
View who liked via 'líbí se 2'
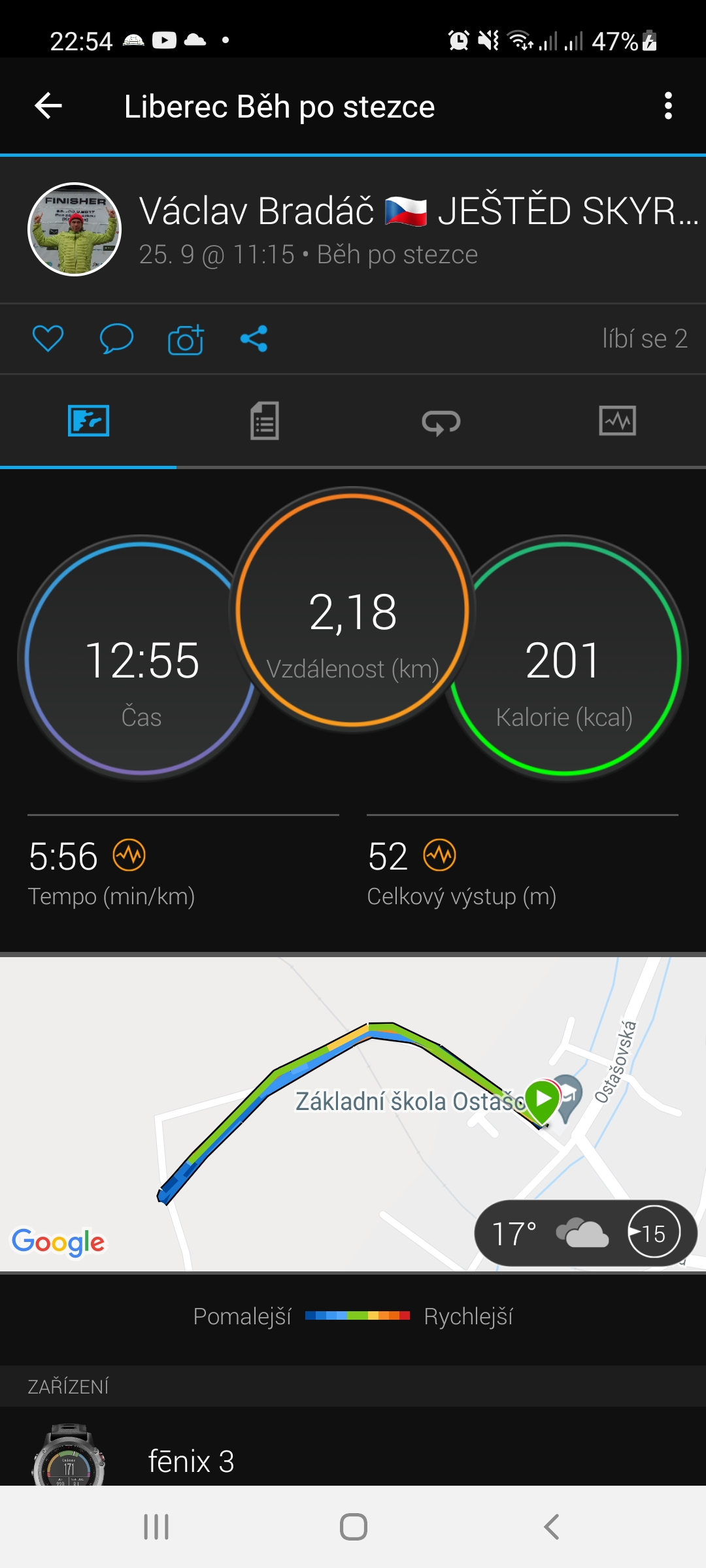click(x=645, y=338)
